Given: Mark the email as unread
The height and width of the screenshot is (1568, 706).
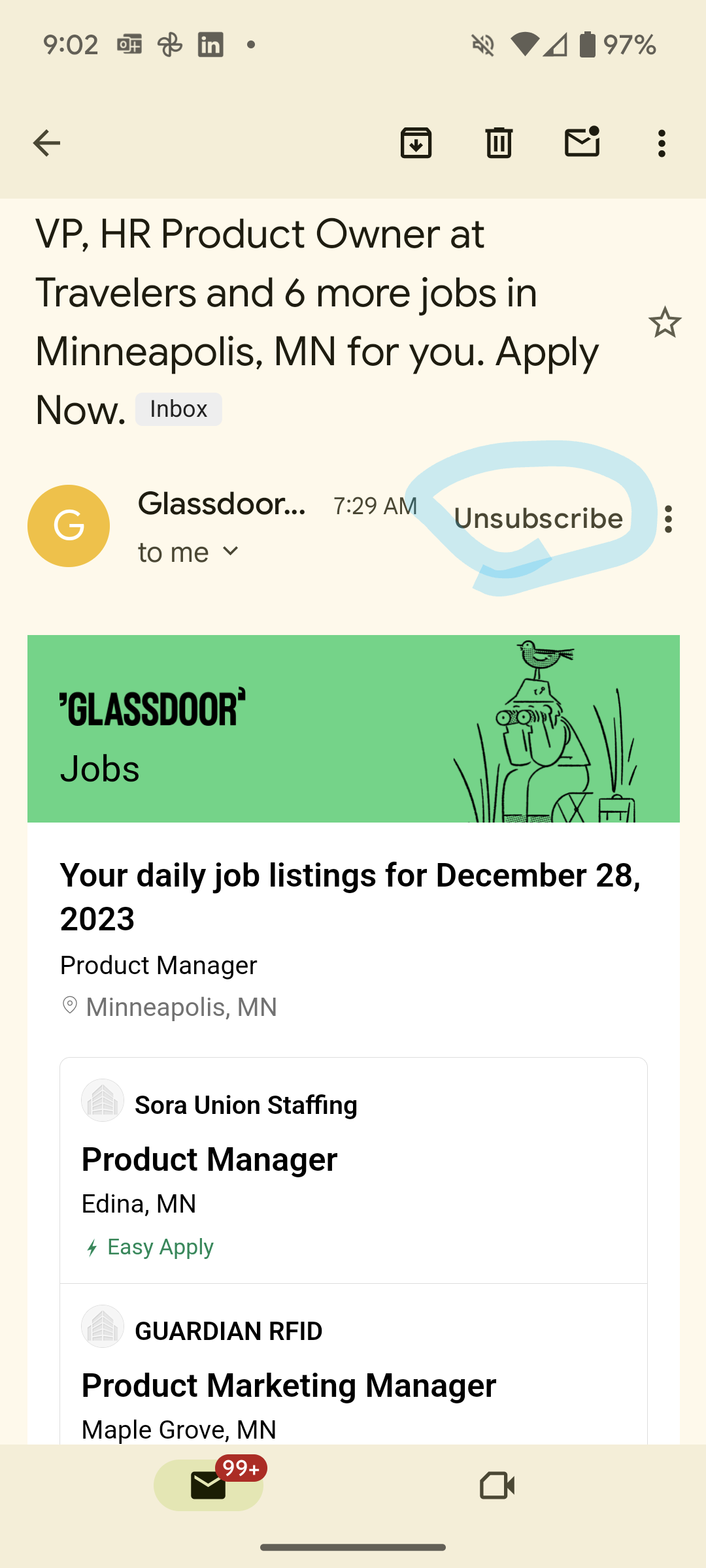Looking at the screenshot, I should [582, 142].
